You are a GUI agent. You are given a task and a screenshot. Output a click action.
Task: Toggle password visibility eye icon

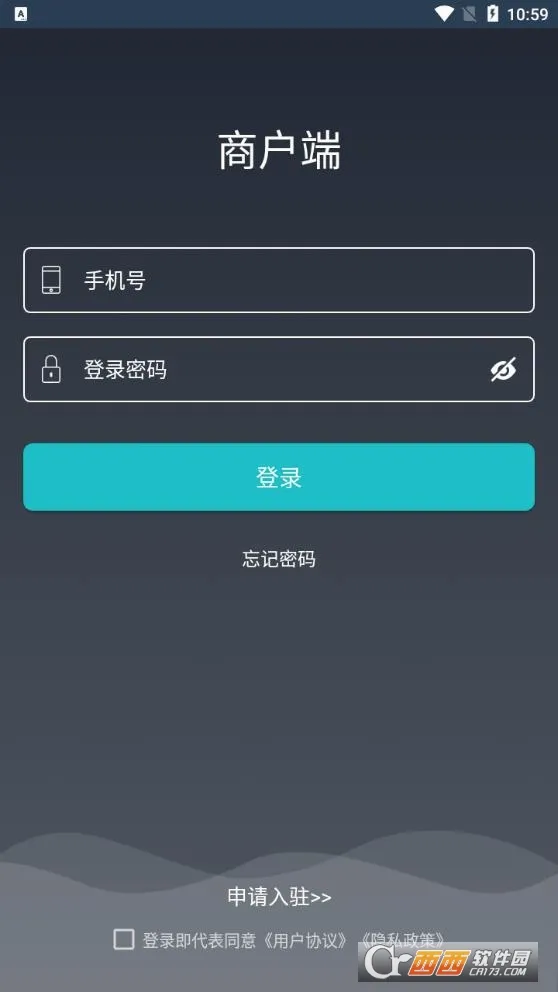pos(503,369)
